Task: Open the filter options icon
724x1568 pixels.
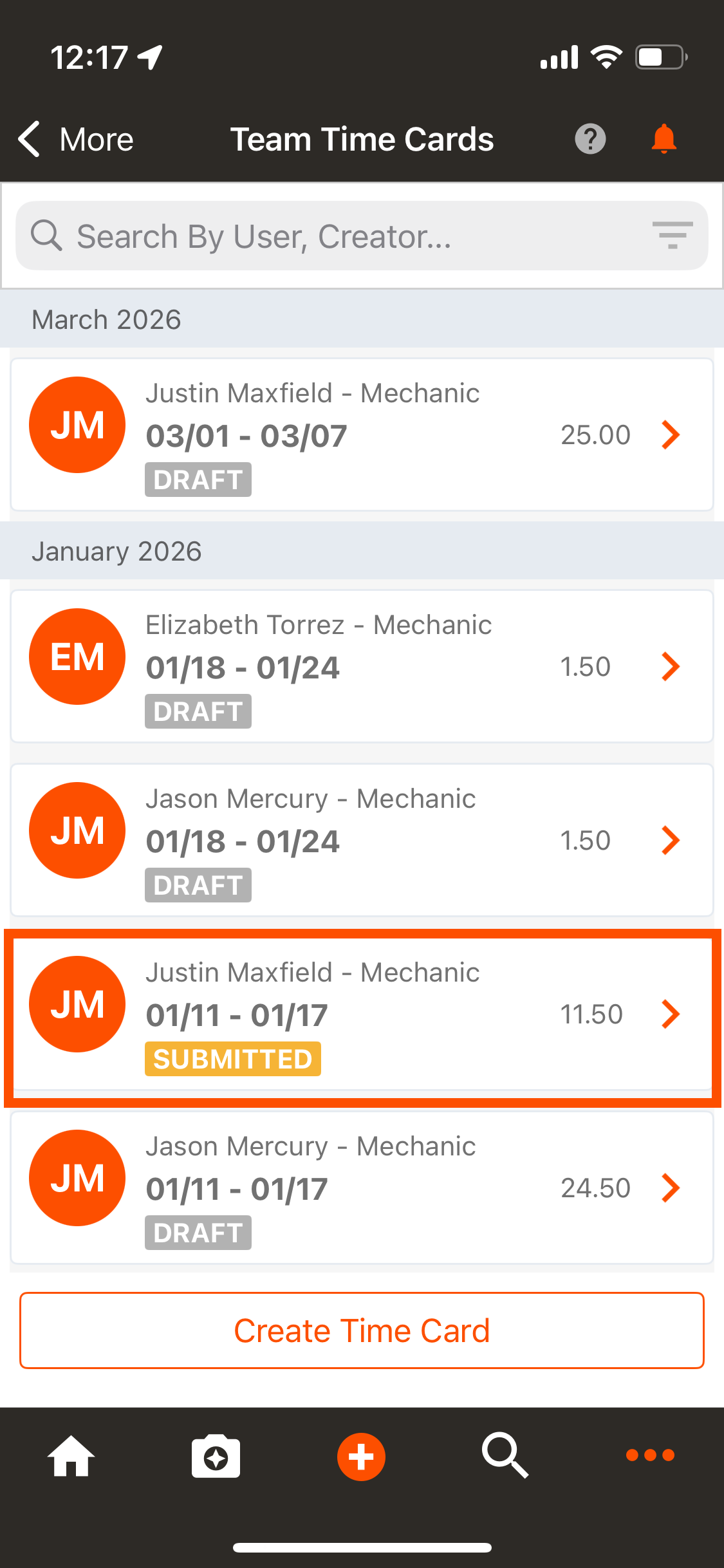Action: (672, 236)
